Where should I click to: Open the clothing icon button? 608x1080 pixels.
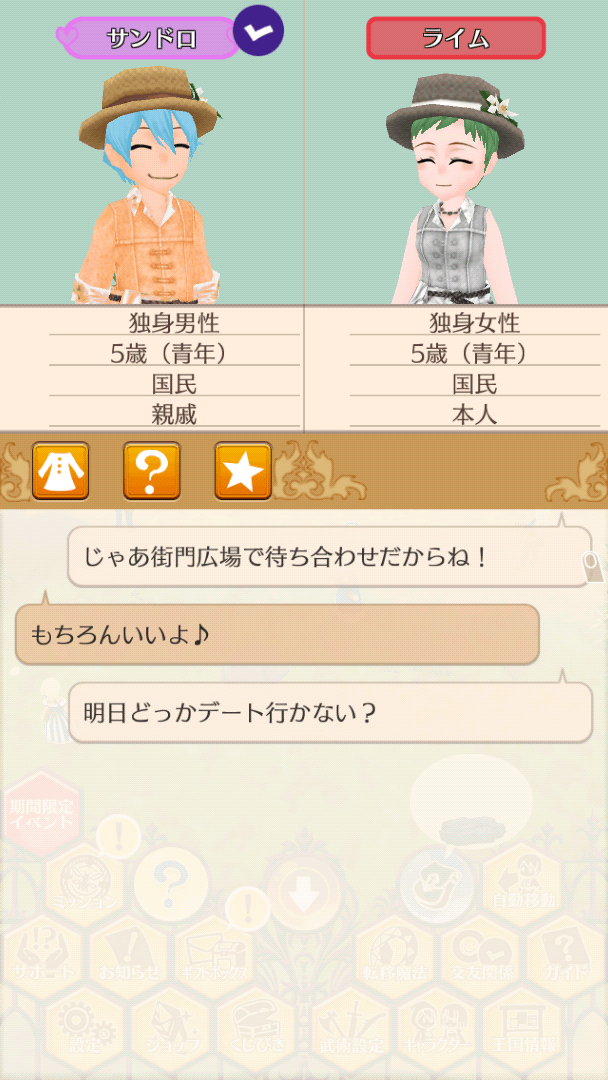61,471
